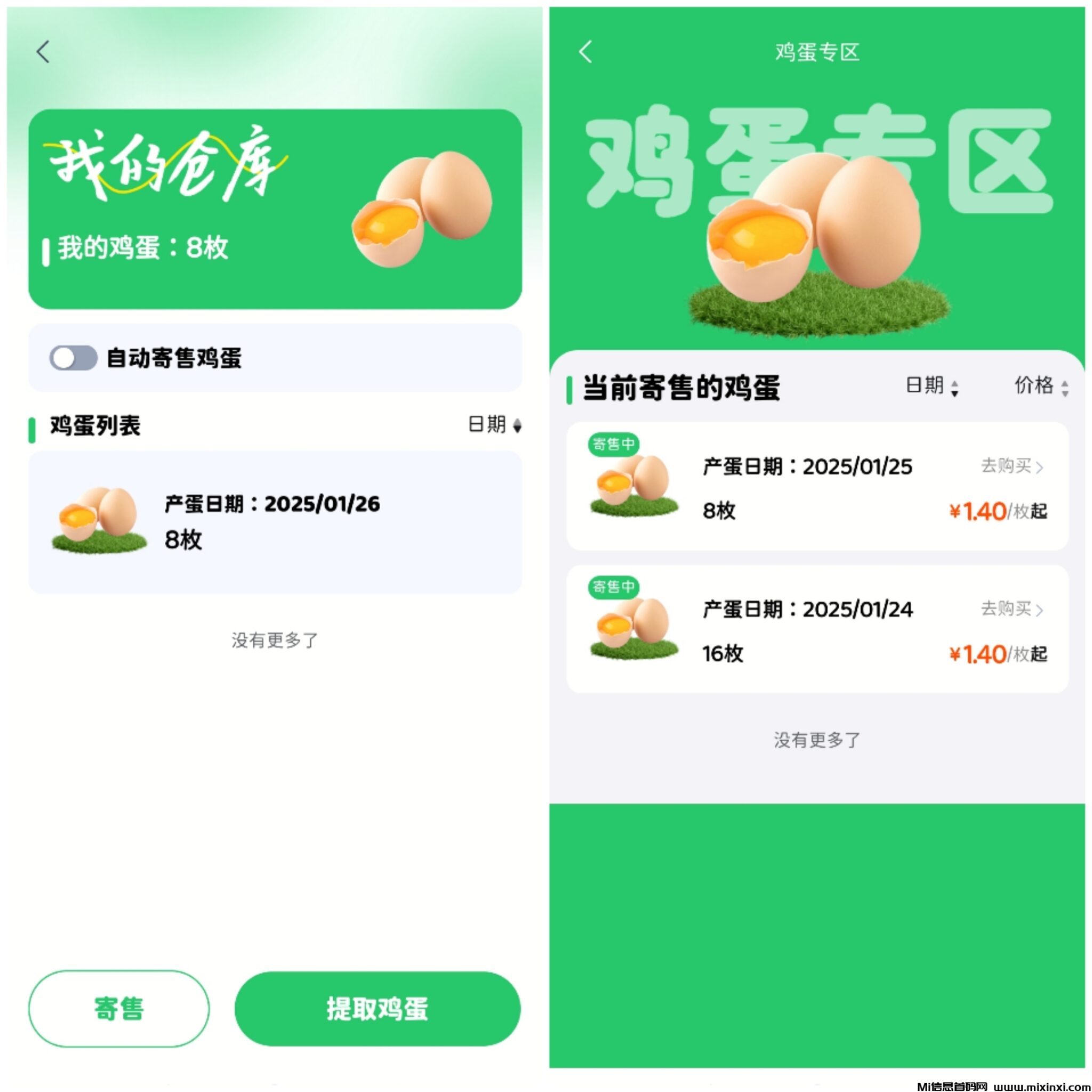Sort 鸡蛋列表 by 日期
Screen dimensions: 1092x1092
[494, 424]
